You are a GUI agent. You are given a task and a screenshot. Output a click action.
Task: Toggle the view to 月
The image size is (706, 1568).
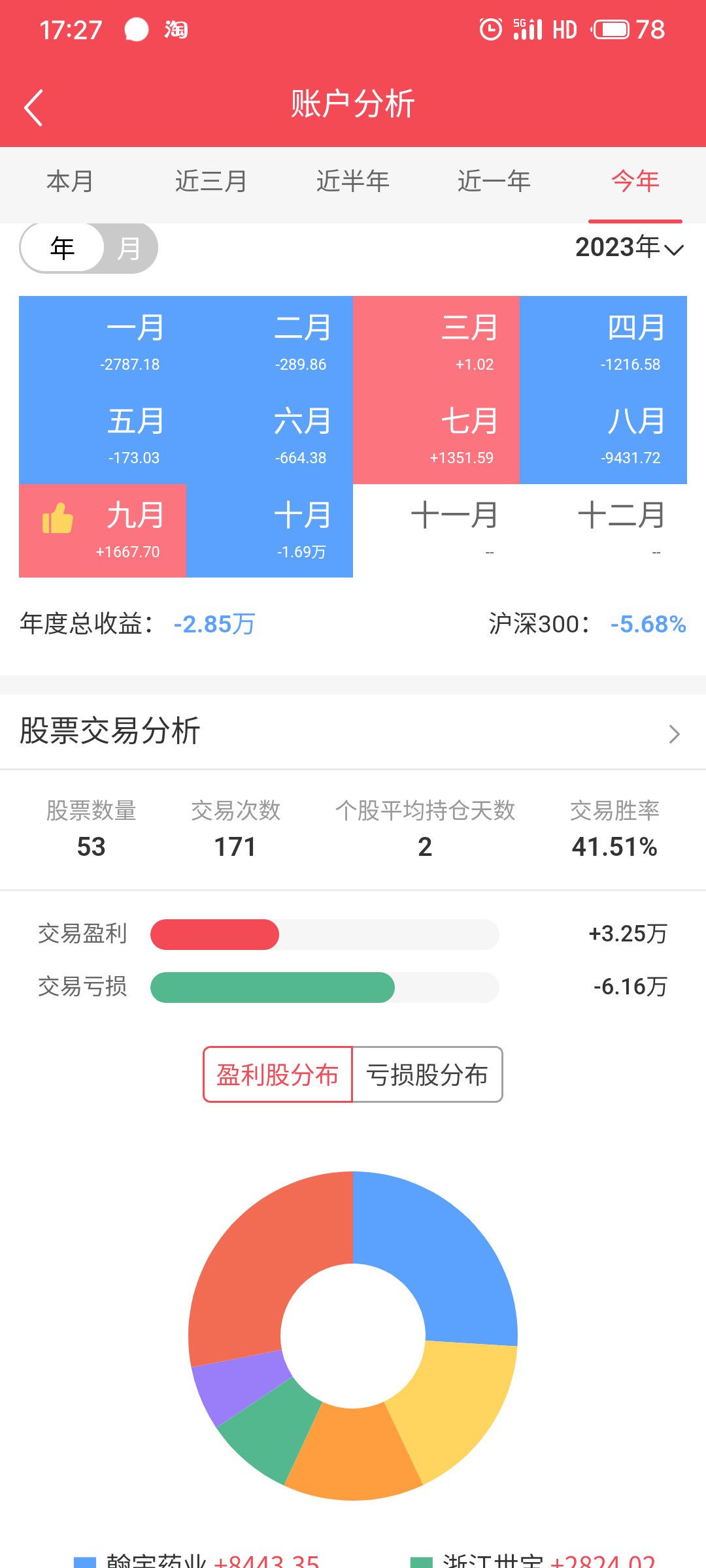pyautogui.click(x=129, y=248)
